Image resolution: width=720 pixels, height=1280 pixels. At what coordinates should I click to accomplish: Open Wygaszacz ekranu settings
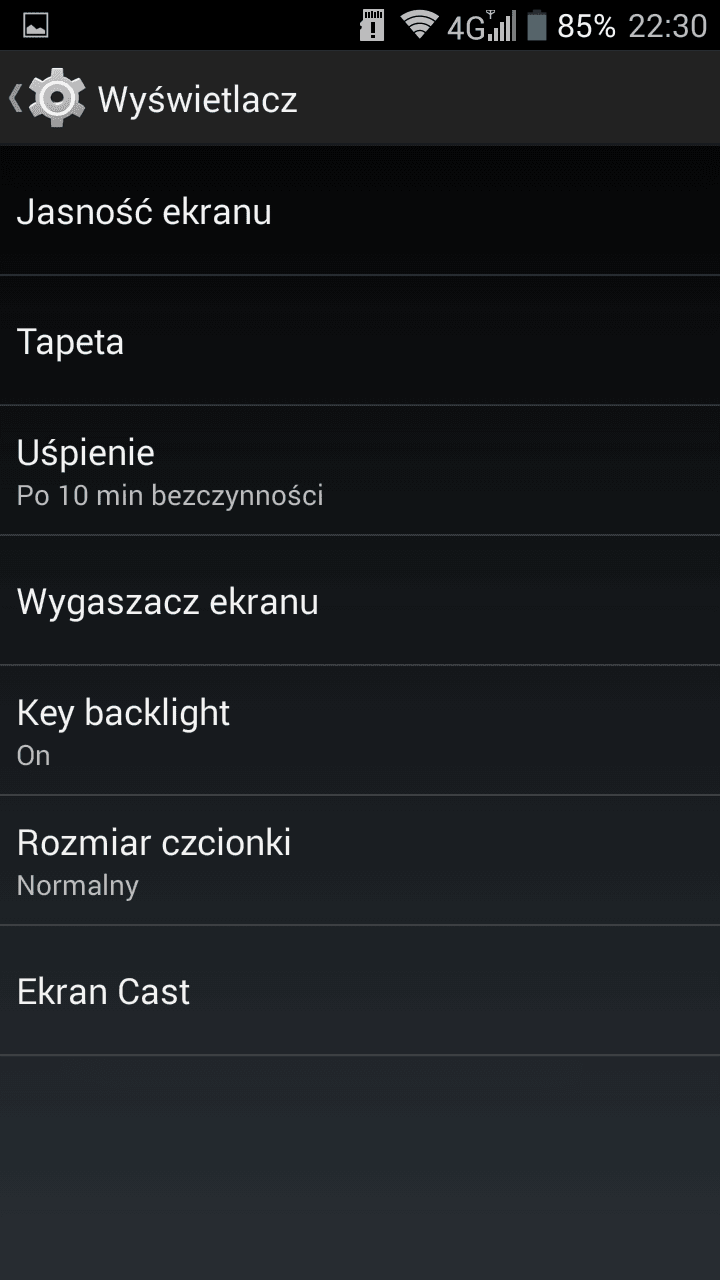pyautogui.click(x=360, y=601)
